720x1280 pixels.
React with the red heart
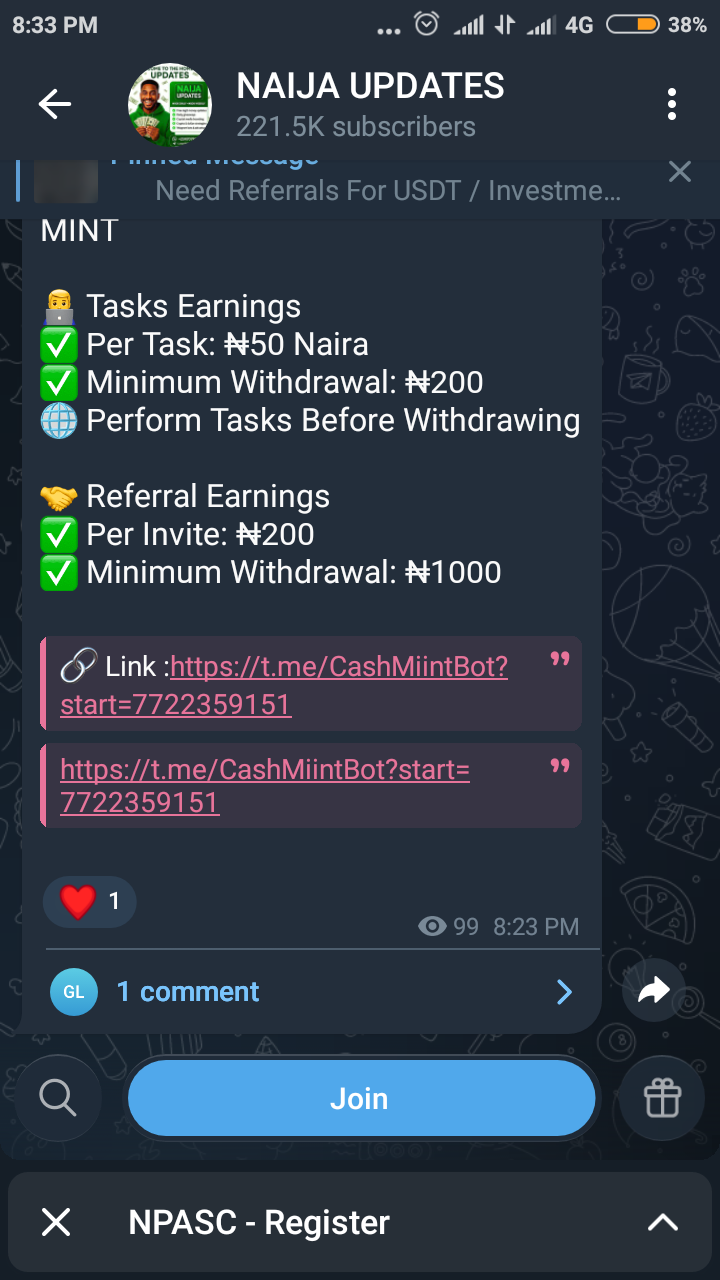pos(89,902)
